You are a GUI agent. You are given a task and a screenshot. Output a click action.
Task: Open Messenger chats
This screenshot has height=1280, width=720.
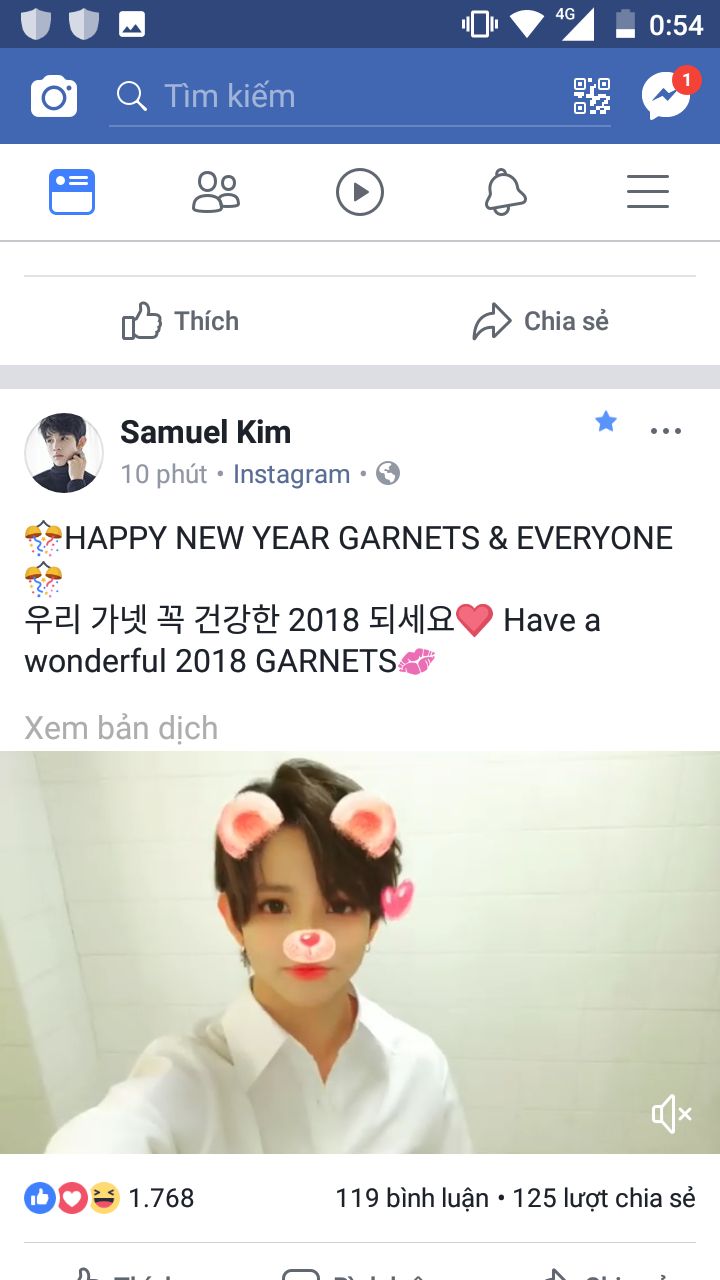(x=668, y=95)
